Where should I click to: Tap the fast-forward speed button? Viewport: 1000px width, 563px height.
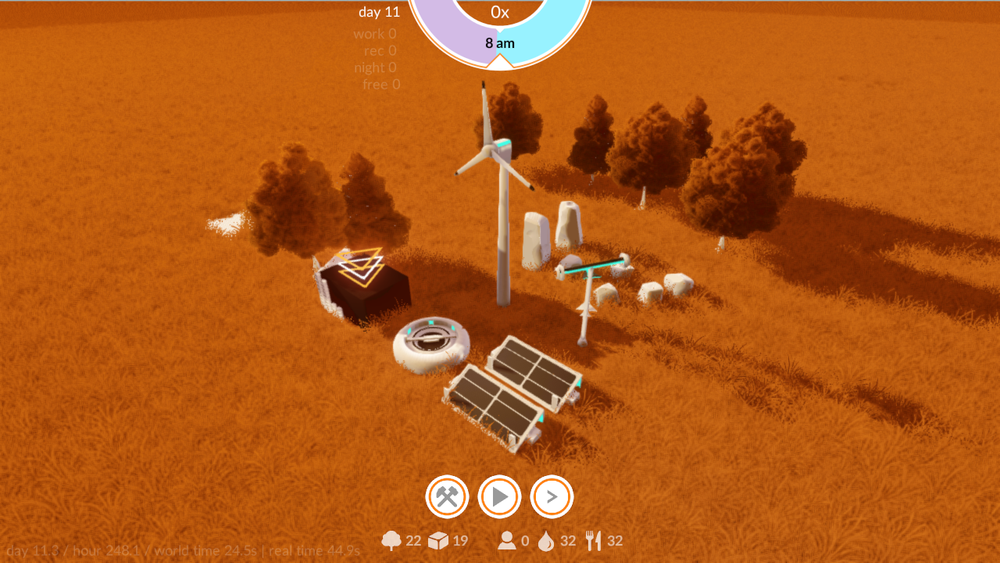pos(551,496)
